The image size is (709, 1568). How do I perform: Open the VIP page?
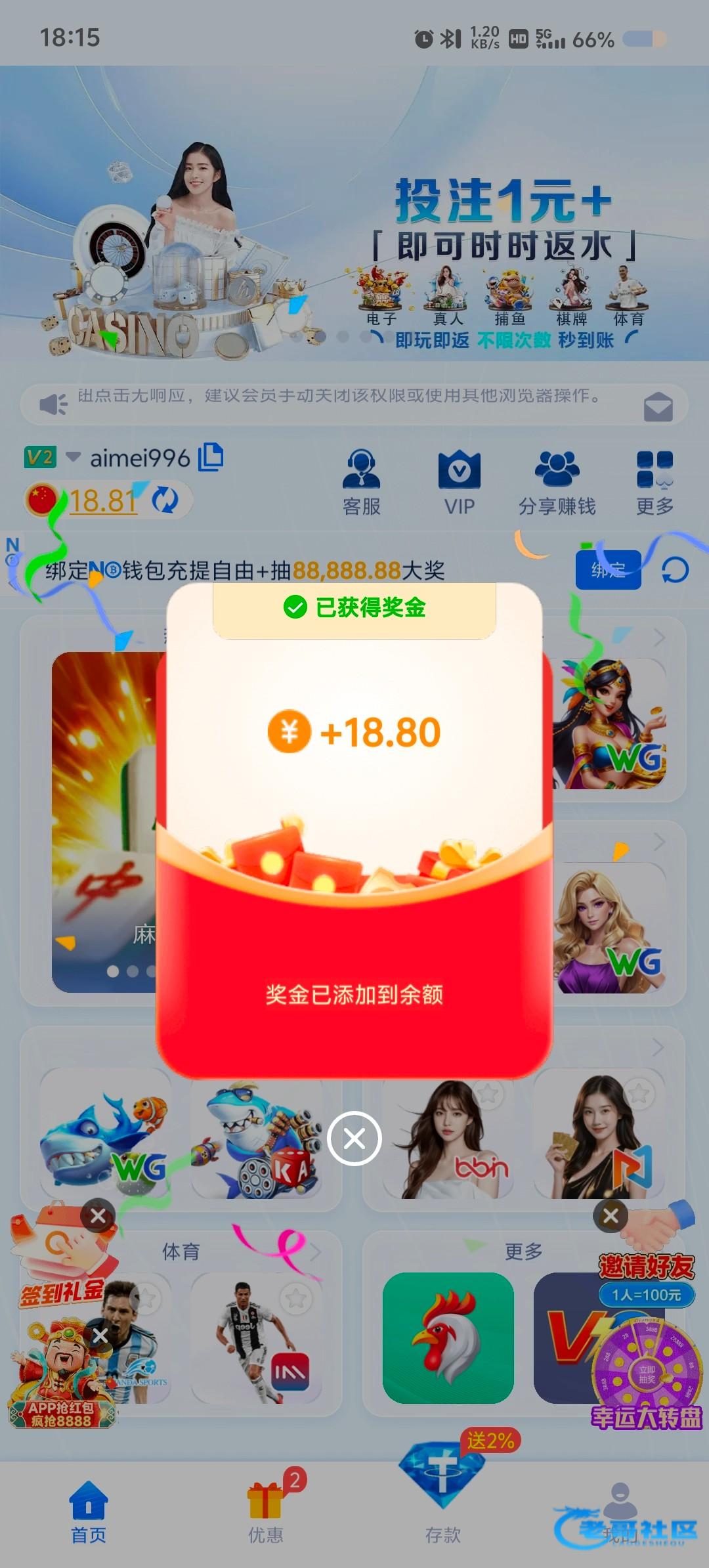(459, 481)
